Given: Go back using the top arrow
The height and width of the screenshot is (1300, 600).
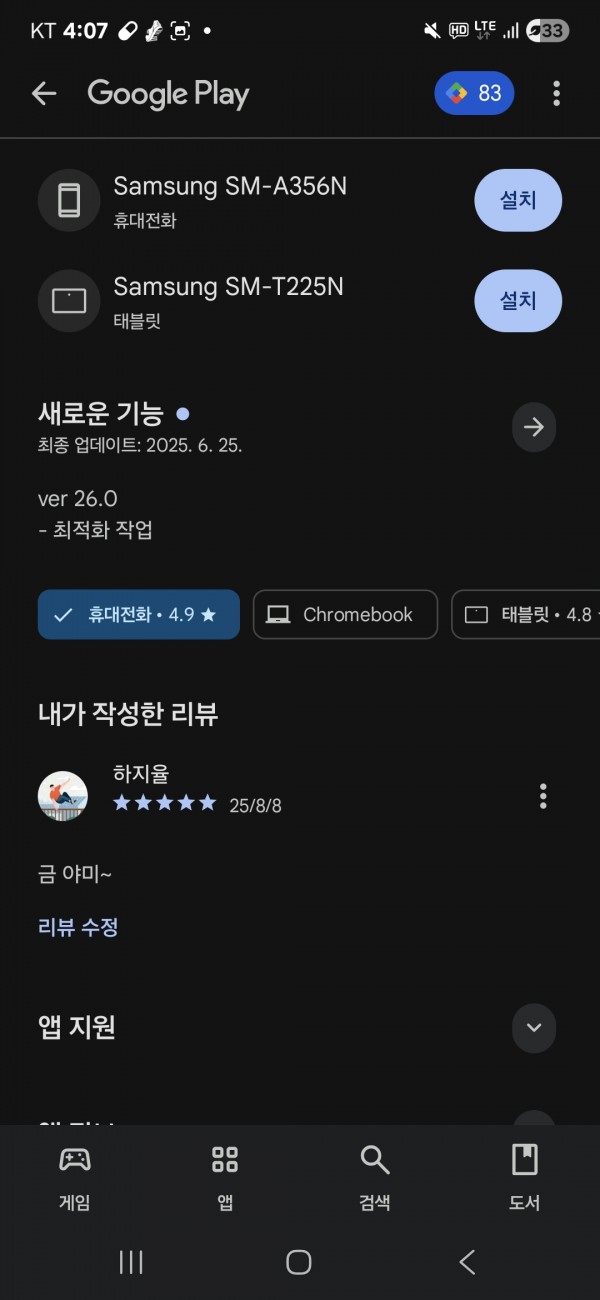Looking at the screenshot, I should coord(44,94).
